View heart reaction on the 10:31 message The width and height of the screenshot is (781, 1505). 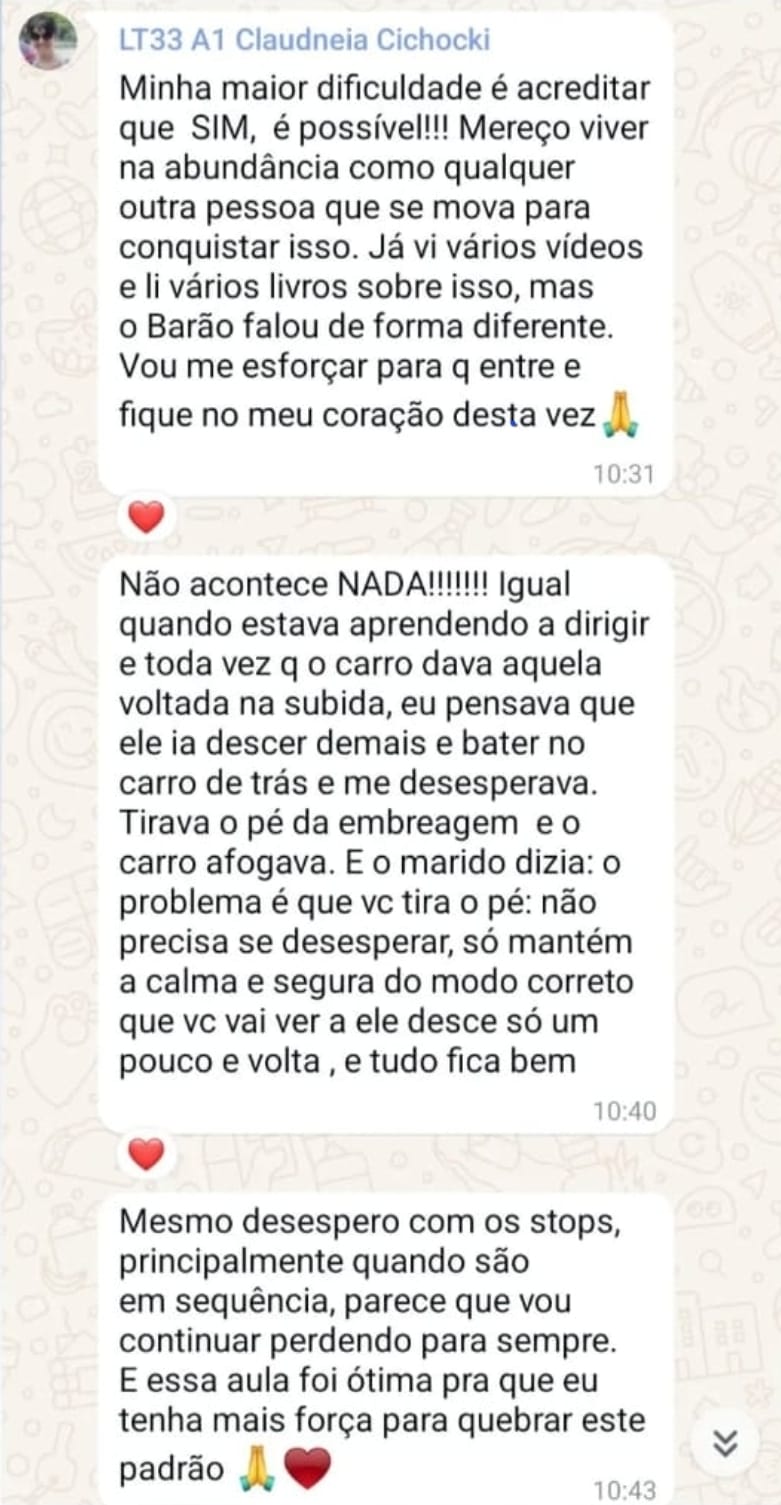[x=146, y=517]
